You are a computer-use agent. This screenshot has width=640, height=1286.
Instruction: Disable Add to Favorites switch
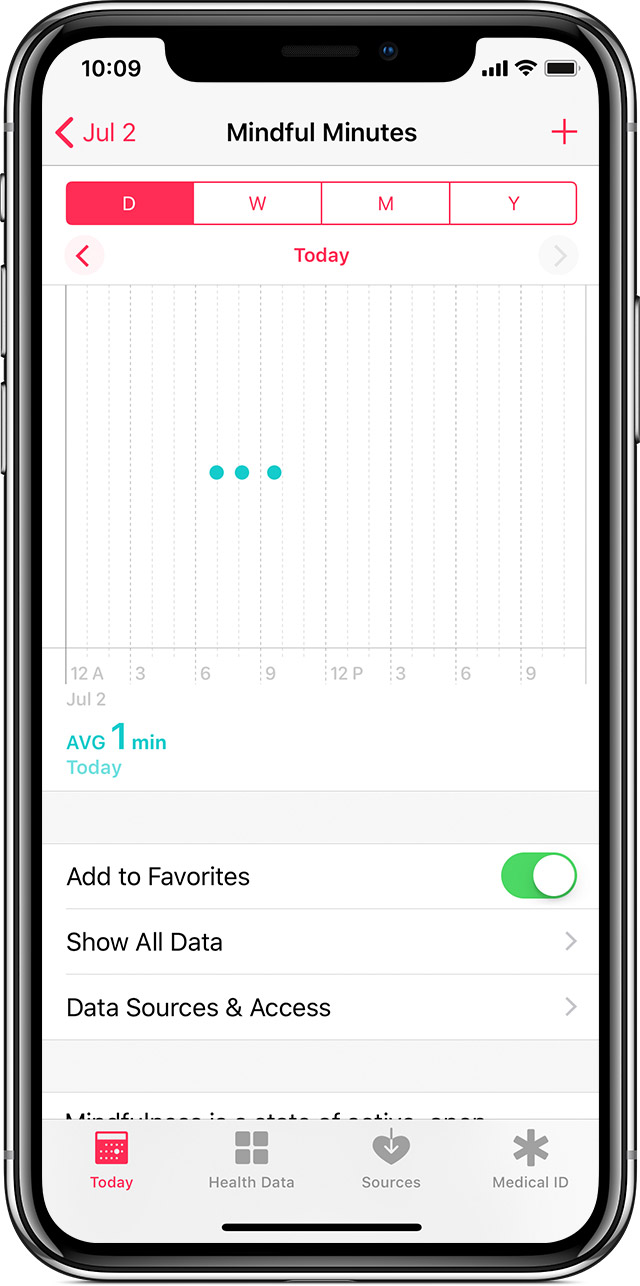538,876
